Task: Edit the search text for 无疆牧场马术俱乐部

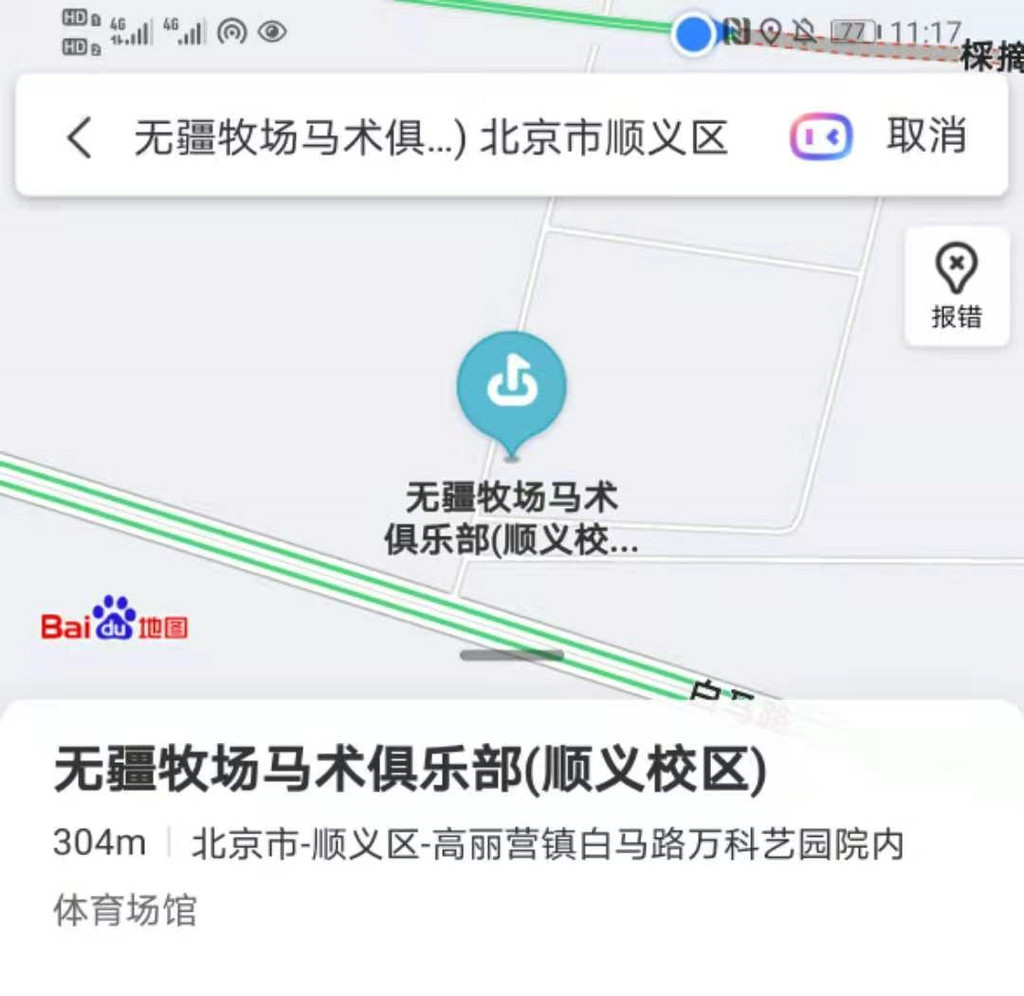Action: coord(430,137)
